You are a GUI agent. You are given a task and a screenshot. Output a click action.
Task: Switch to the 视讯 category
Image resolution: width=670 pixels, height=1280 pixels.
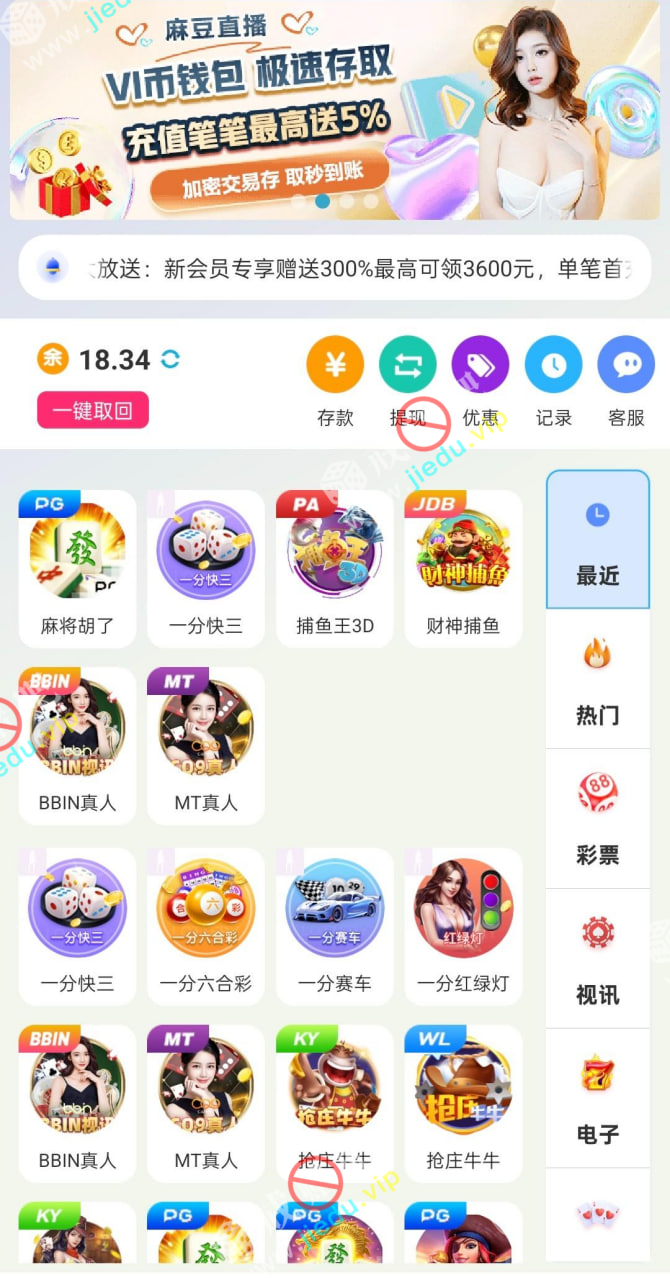[598, 959]
